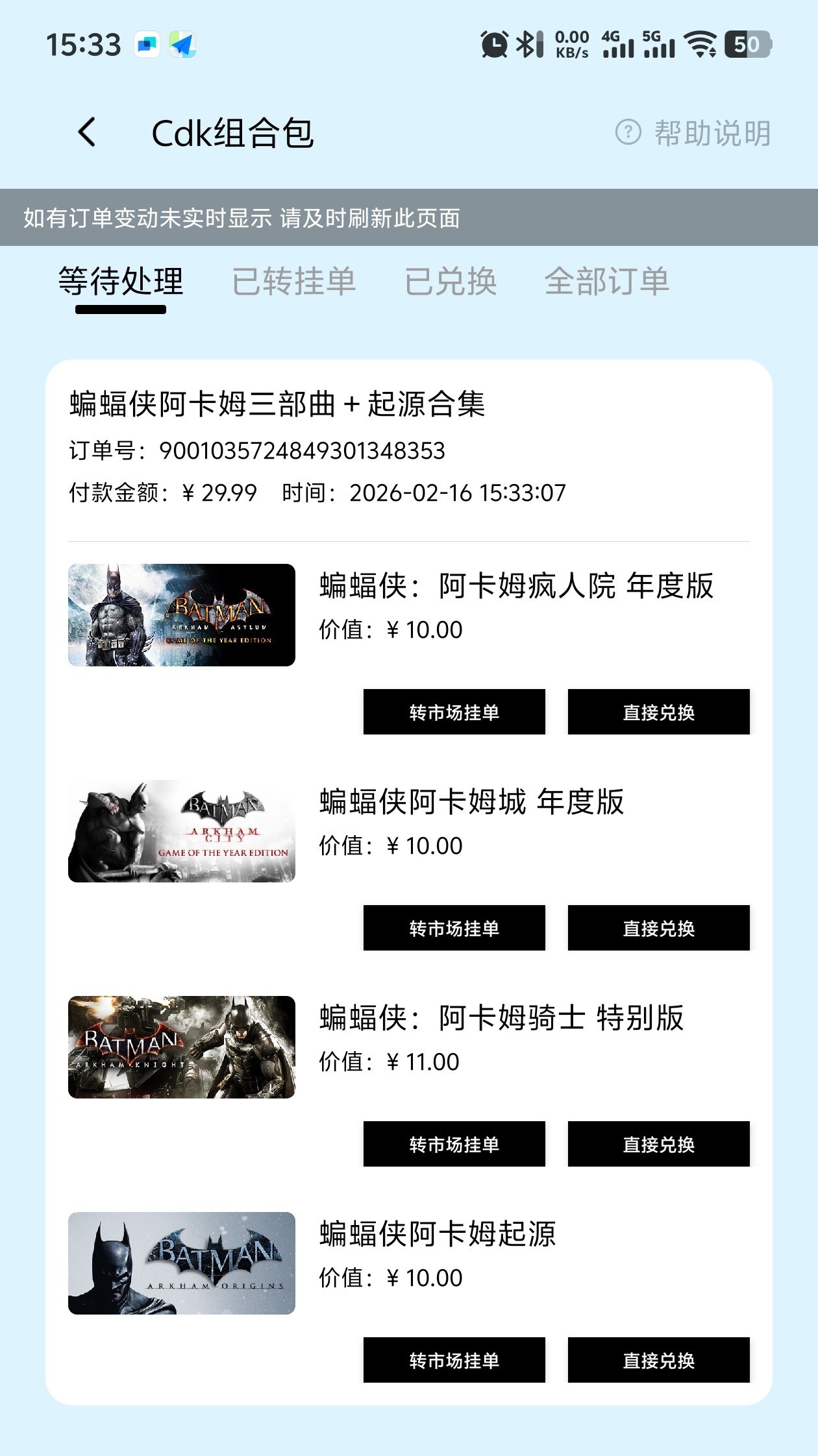
Task: Switch to 已转挂单 tab
Action: tap(293, 282)
